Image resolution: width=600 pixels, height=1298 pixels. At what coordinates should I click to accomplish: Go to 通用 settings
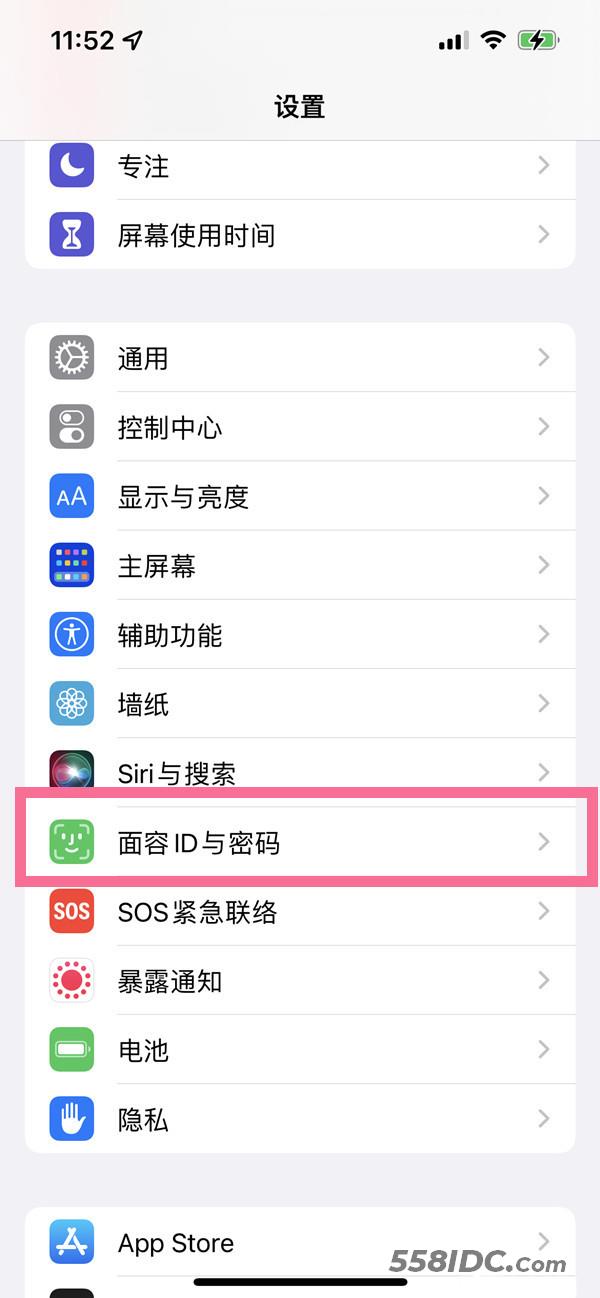300,358
